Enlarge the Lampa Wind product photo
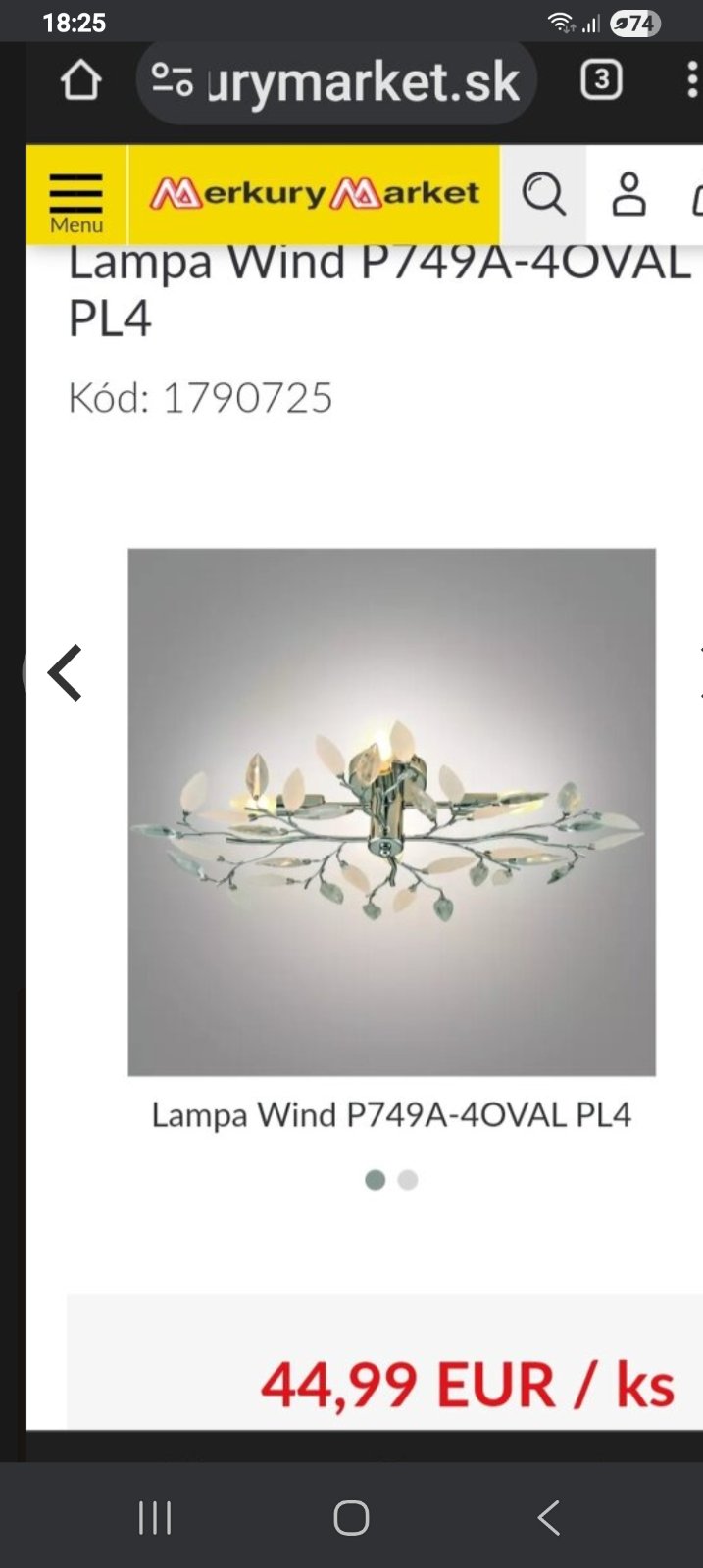 [391, 811]
